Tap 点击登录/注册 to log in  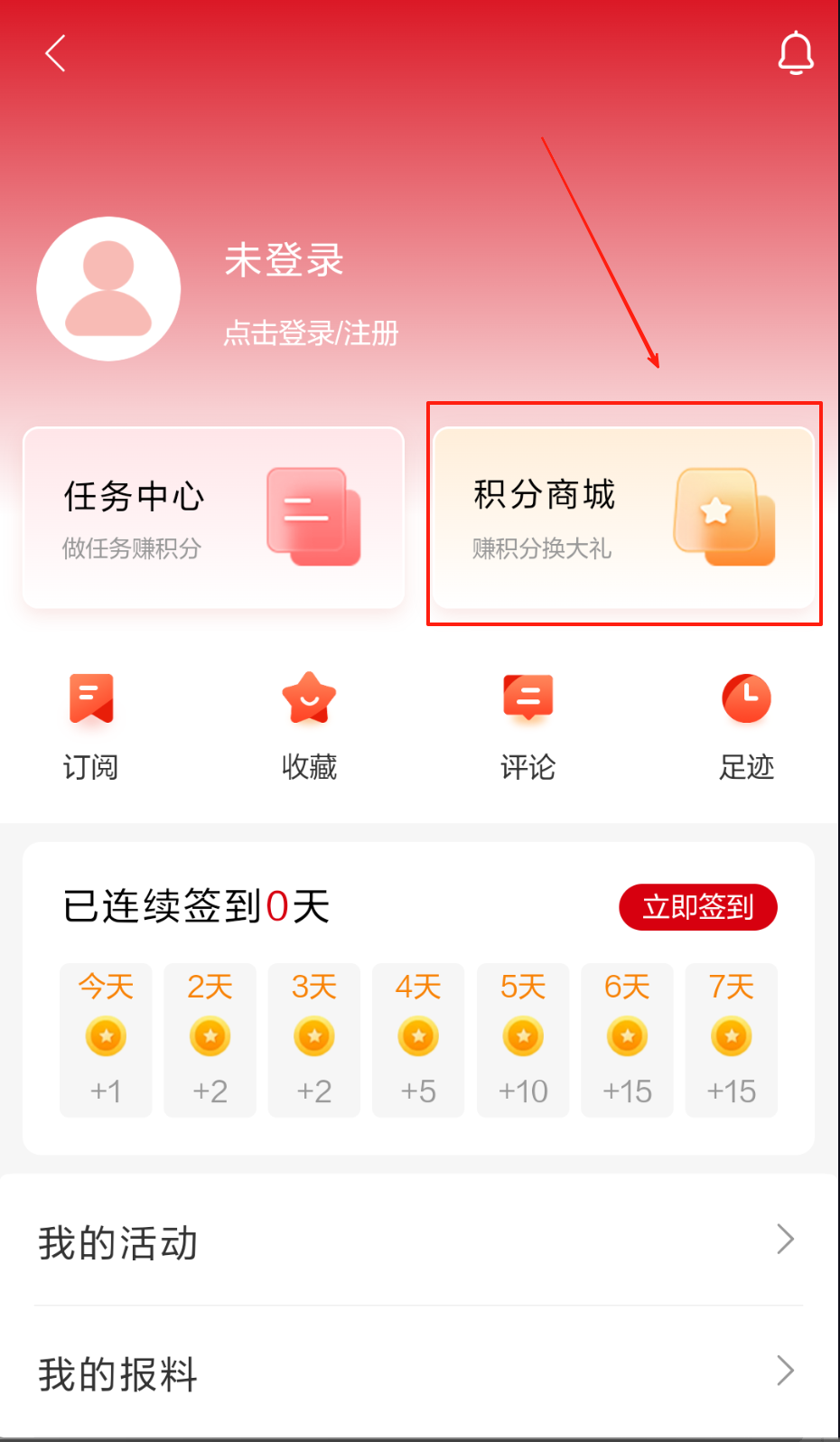(x=311, y=333)
